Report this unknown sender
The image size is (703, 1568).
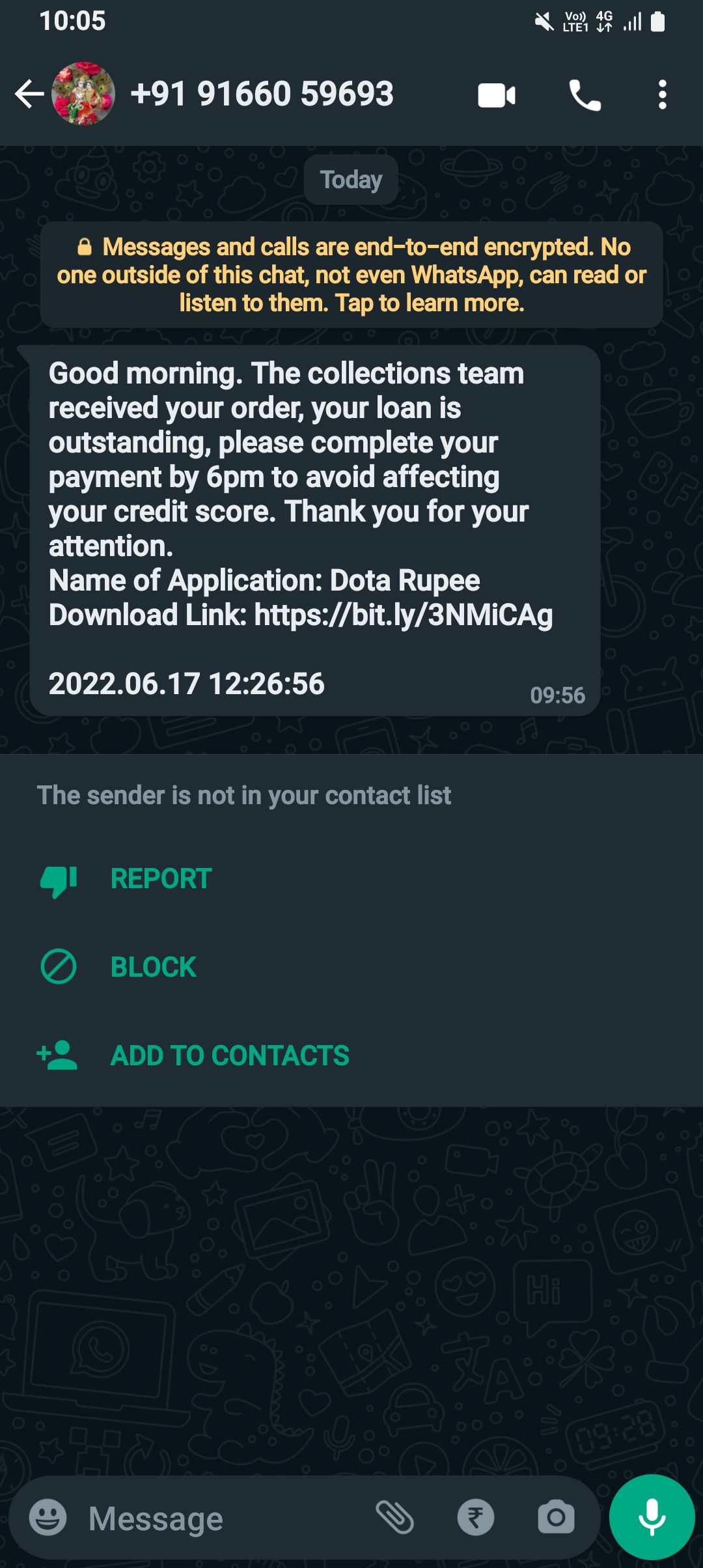click(161, 879)
